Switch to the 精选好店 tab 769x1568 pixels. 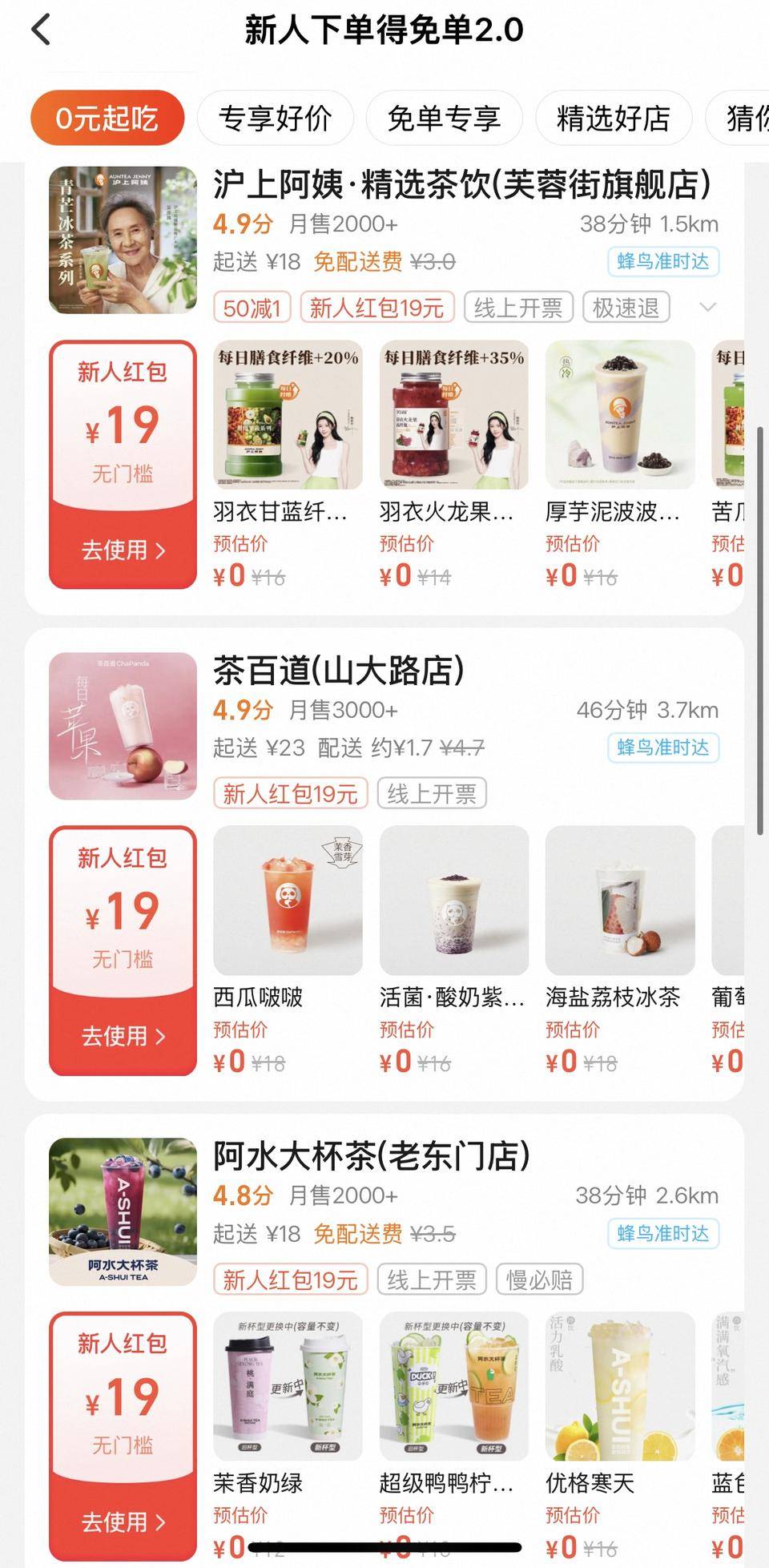tap(613, 119)
